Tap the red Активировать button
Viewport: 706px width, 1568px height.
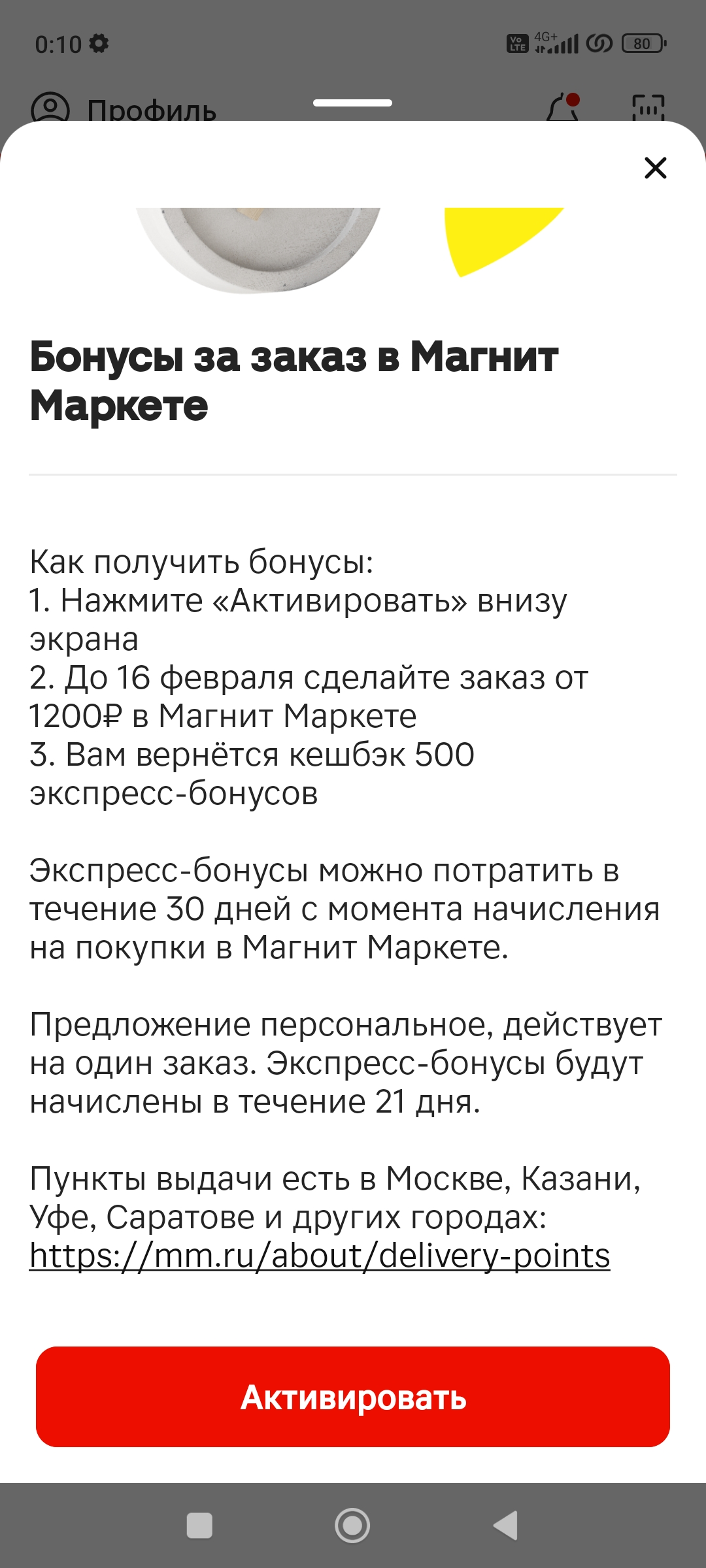[353, 1397]
